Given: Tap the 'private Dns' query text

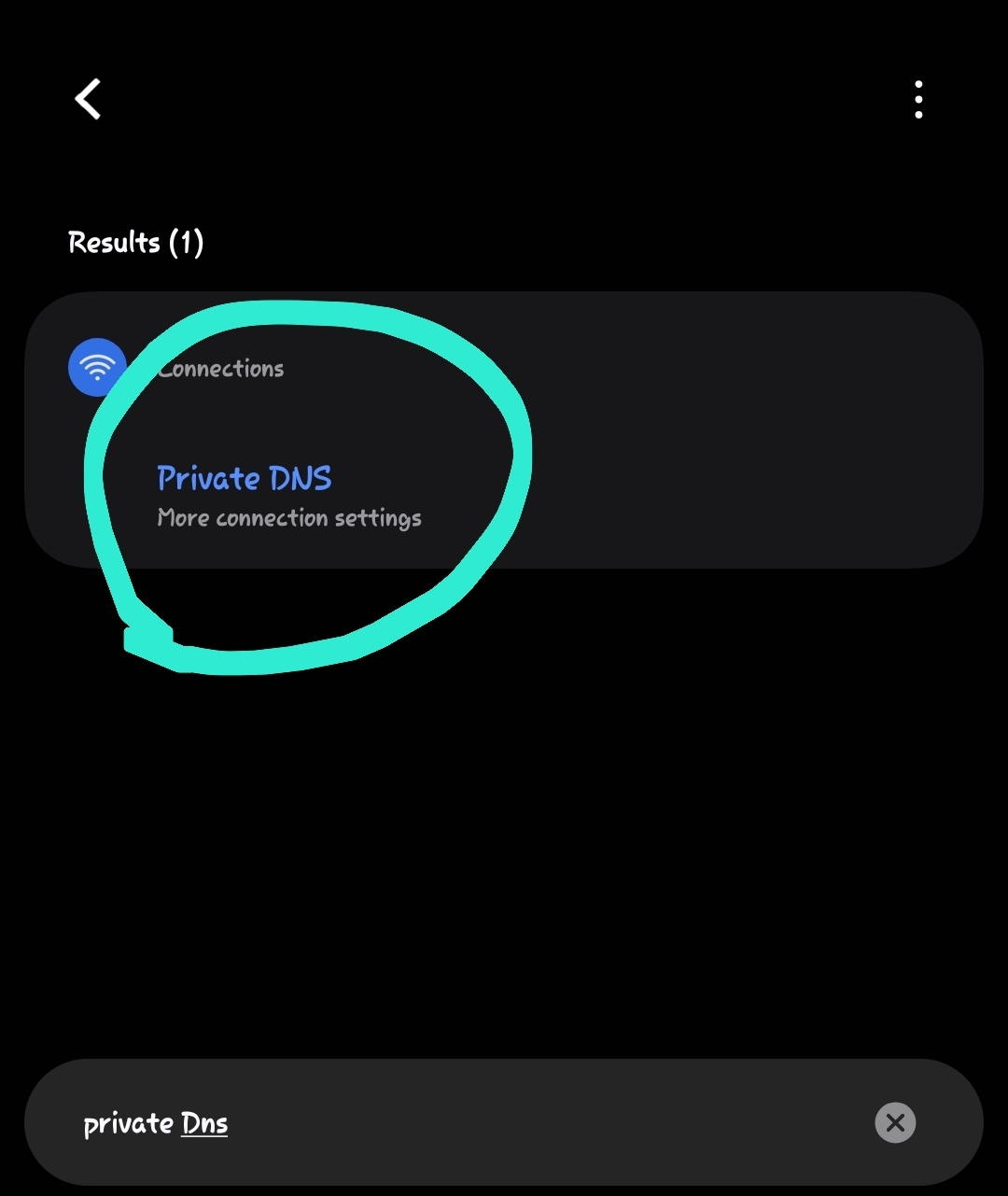Looking at the screenshot, I should coord(156,1123).
